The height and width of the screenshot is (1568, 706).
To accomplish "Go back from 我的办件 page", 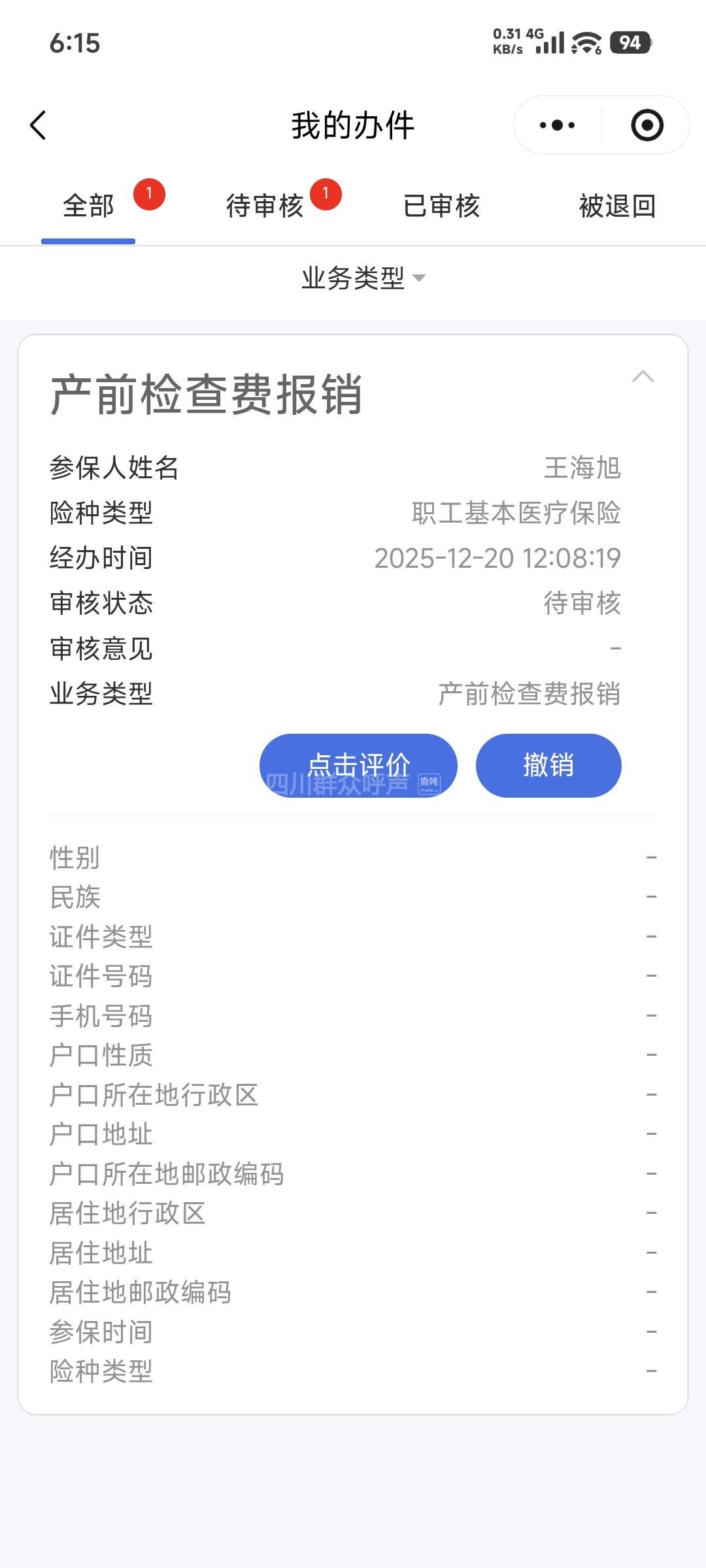I will (39, 125).
